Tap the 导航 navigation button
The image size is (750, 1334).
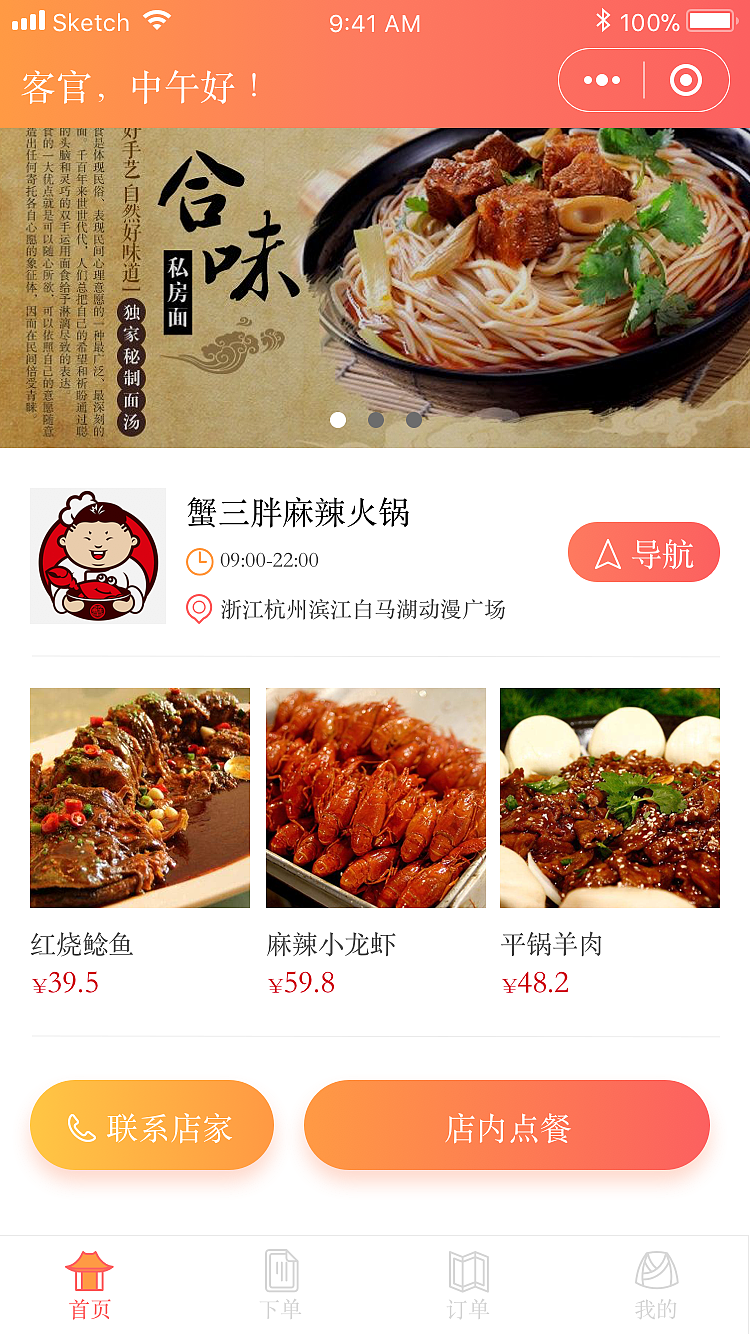(643, 551)
